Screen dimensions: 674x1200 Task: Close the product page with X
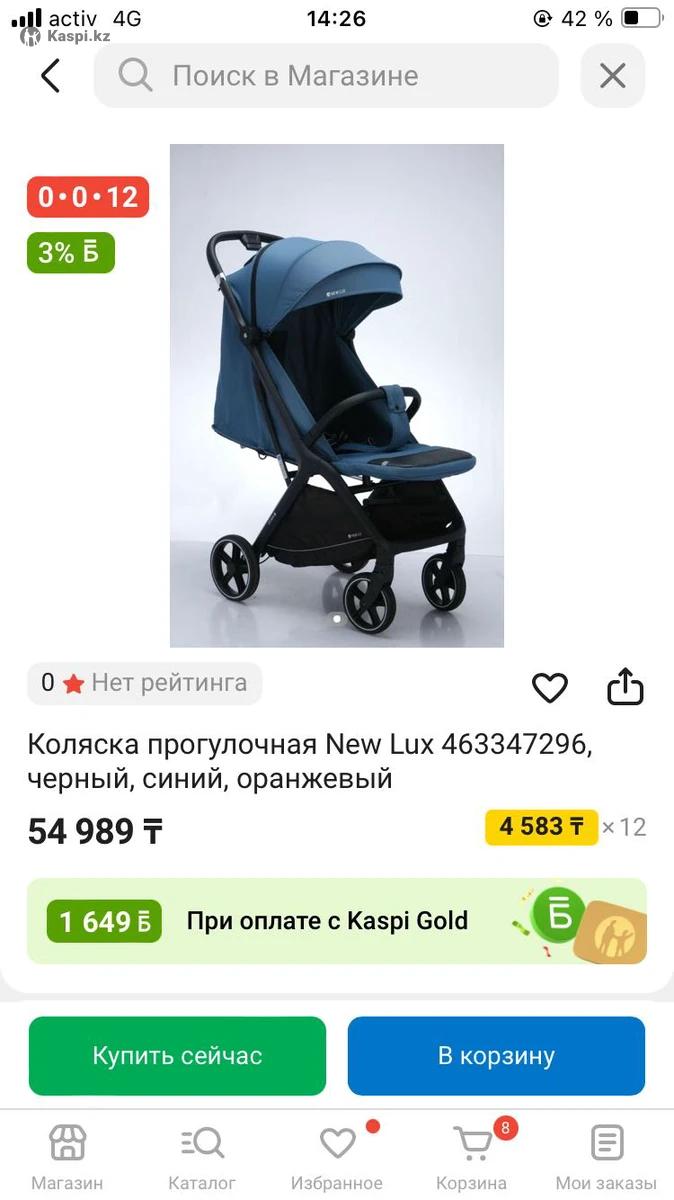click(612, 76)
